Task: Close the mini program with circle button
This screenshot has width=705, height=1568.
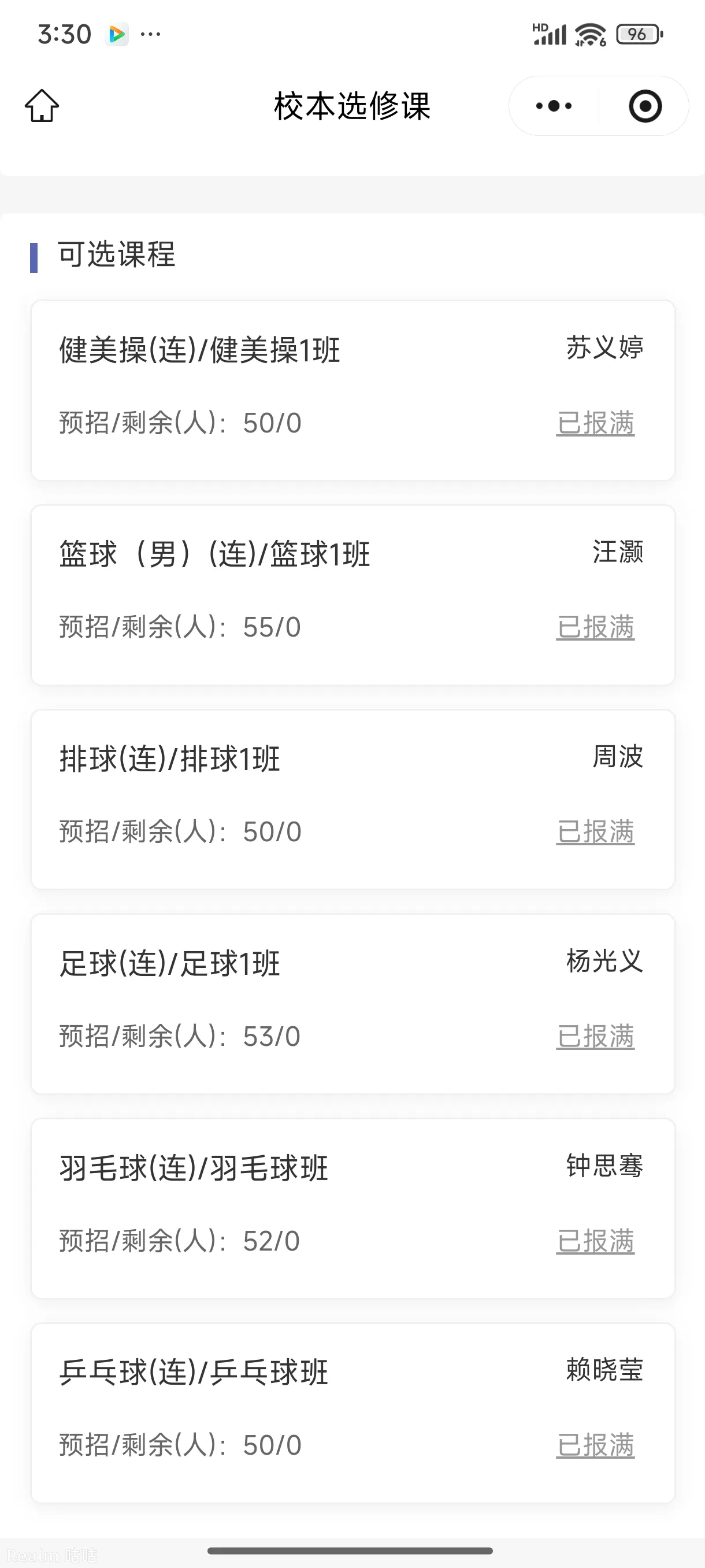Action: click(x=645, y=106)
